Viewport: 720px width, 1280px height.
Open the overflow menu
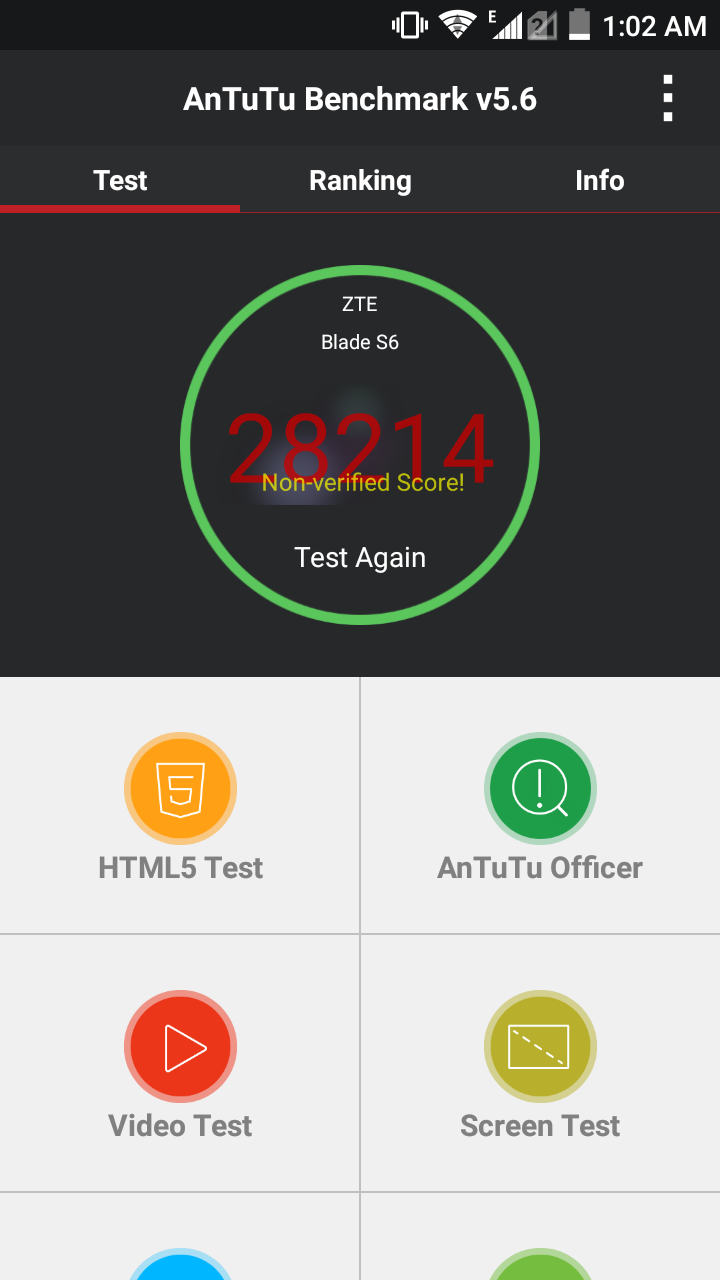[x=667, y=99]
